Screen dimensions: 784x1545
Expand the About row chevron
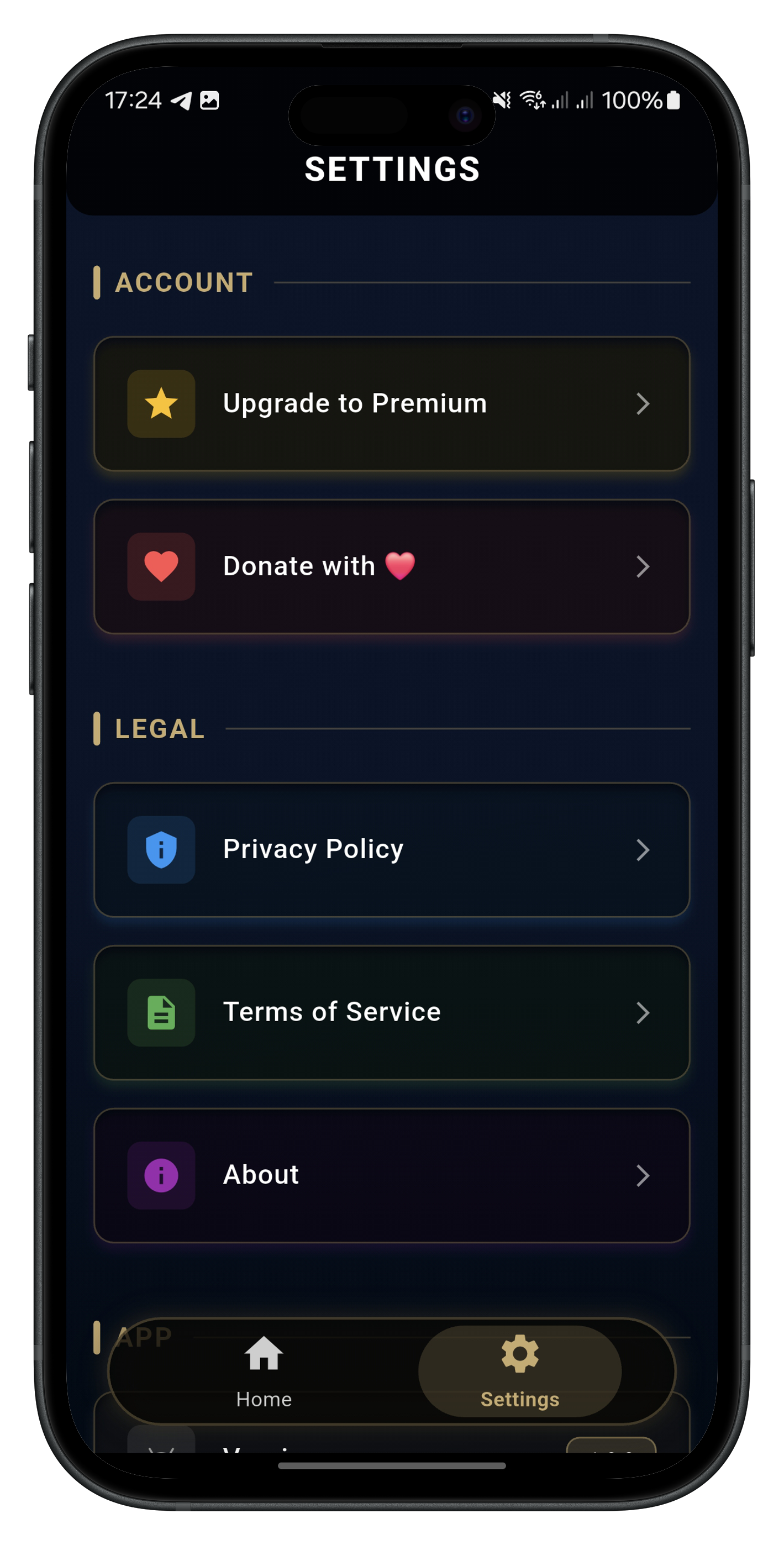click(x=644, y=1175)
